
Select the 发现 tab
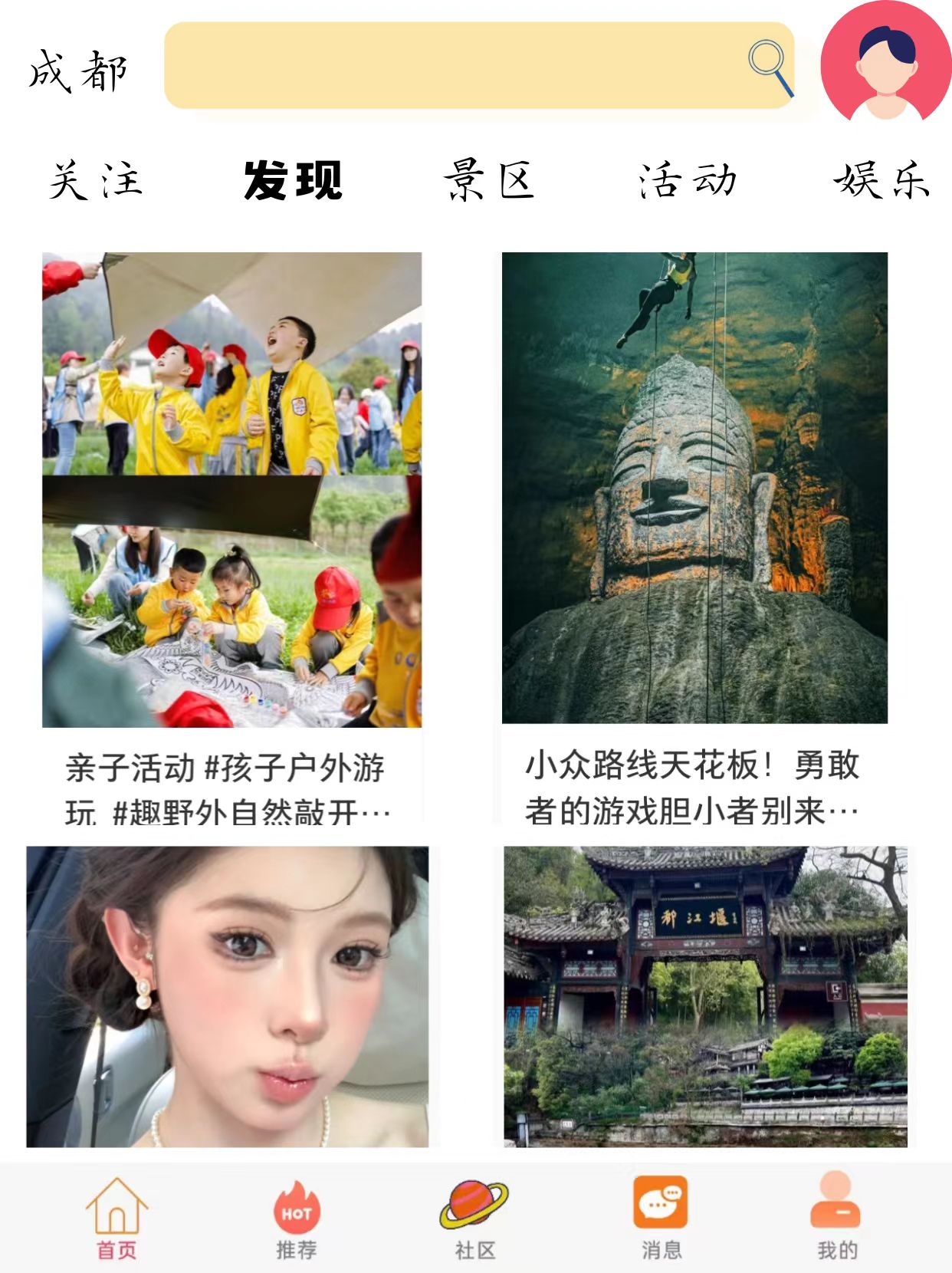point(293,181)
